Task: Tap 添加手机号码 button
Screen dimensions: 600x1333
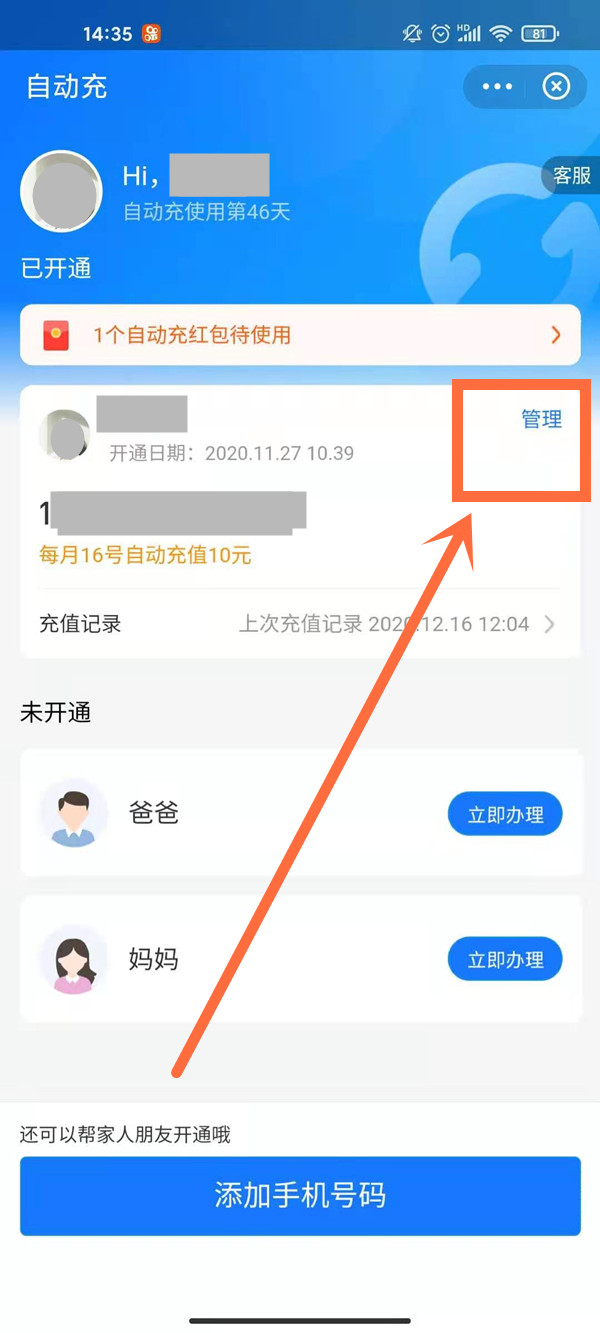Action: click(300, 1196)
